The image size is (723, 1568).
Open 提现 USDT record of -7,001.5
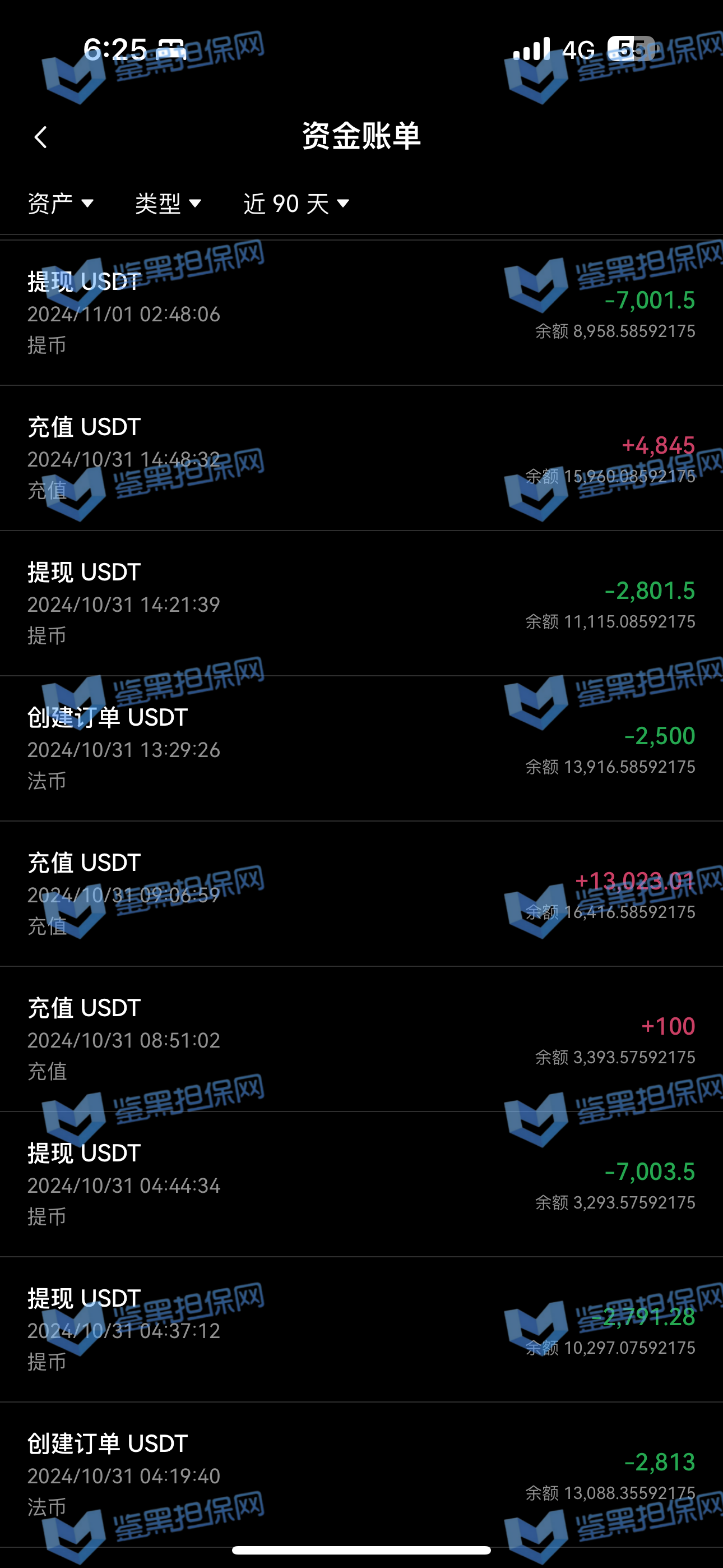click(361, 313)
